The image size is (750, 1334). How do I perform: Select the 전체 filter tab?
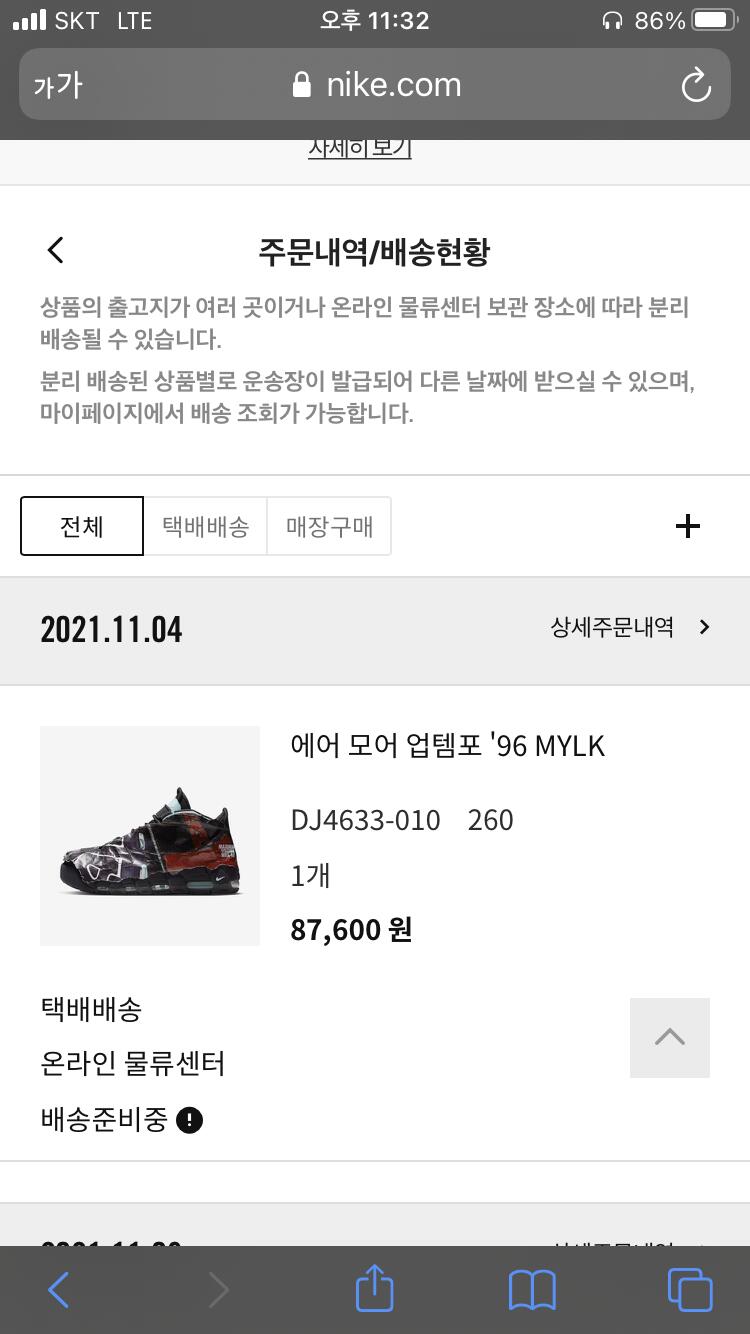[82, 526]
